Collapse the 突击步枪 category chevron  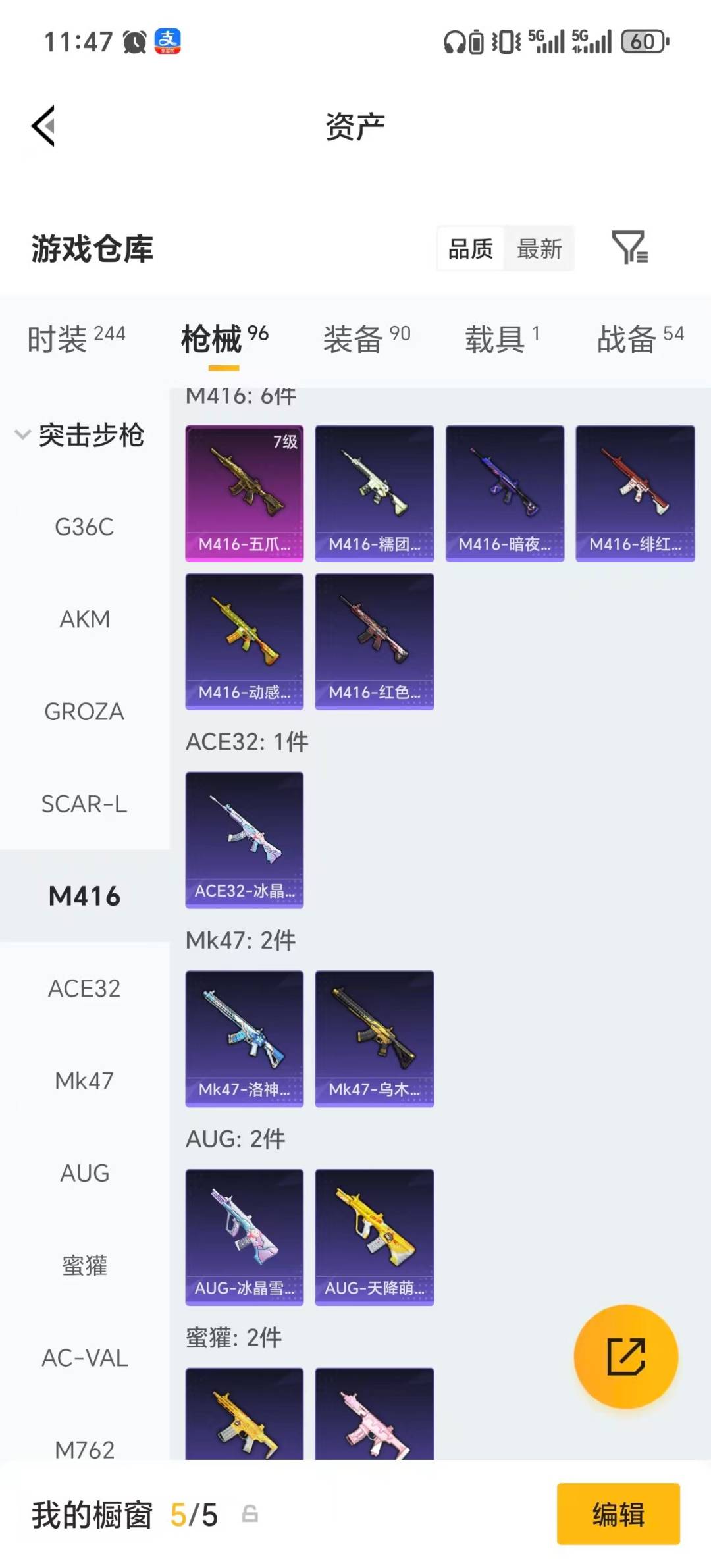pyautogui.click(x=21, y=434)
